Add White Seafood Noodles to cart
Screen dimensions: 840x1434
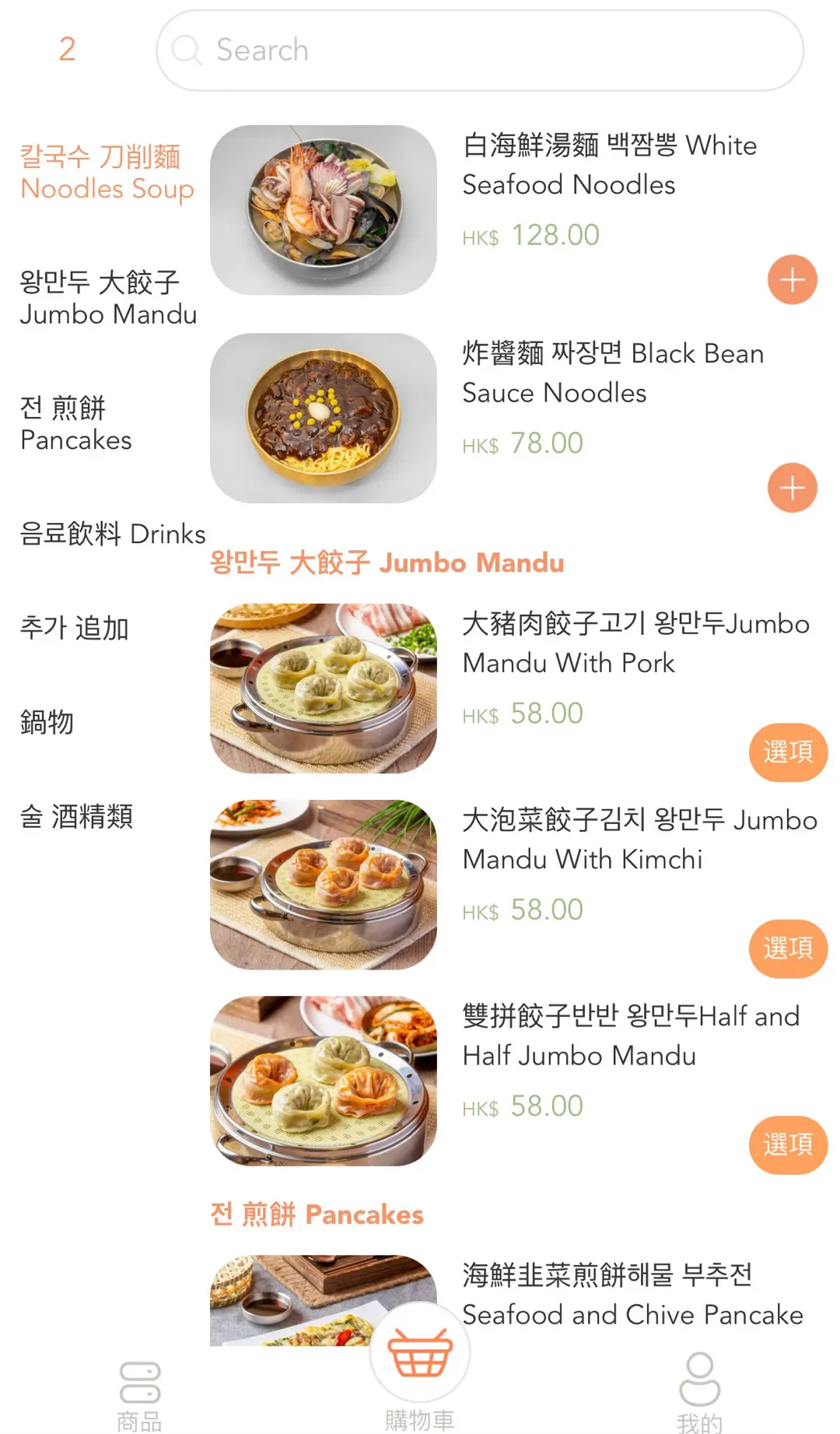pyautogui.click(x=792, y=279)
